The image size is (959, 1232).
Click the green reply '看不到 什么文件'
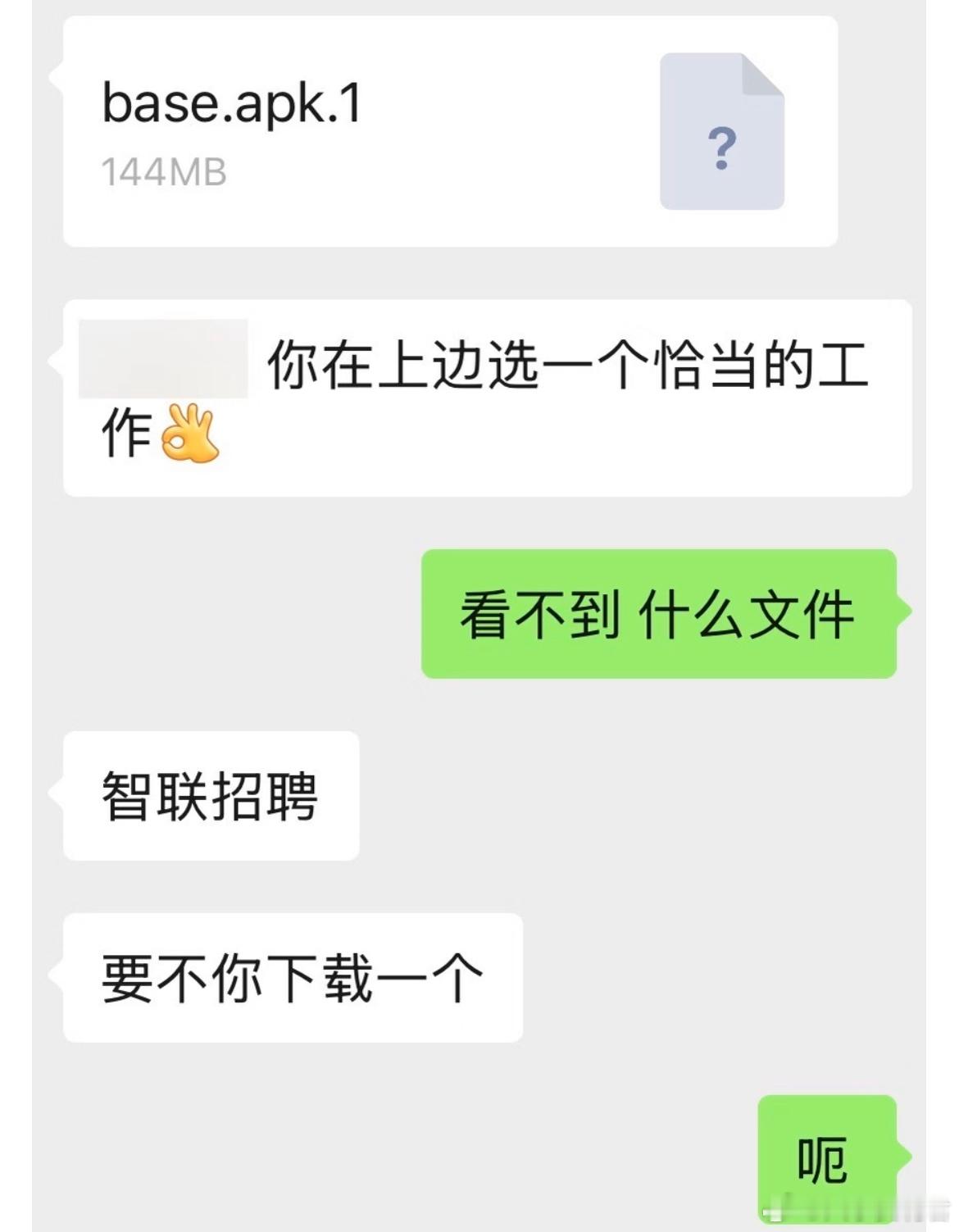click(660, 612)
